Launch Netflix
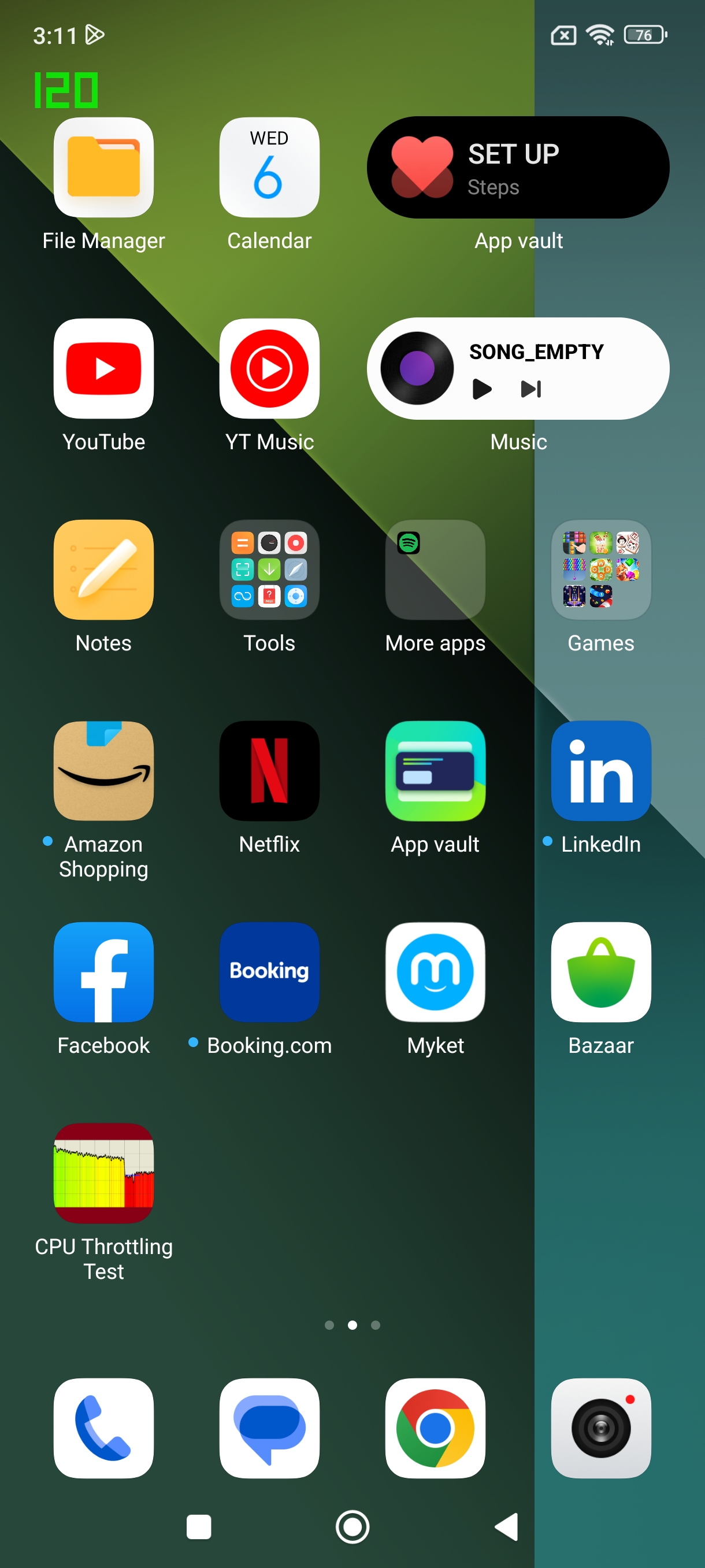This screenshot has height=1568, width=705. pyautogui.click(x=269, y=771)
